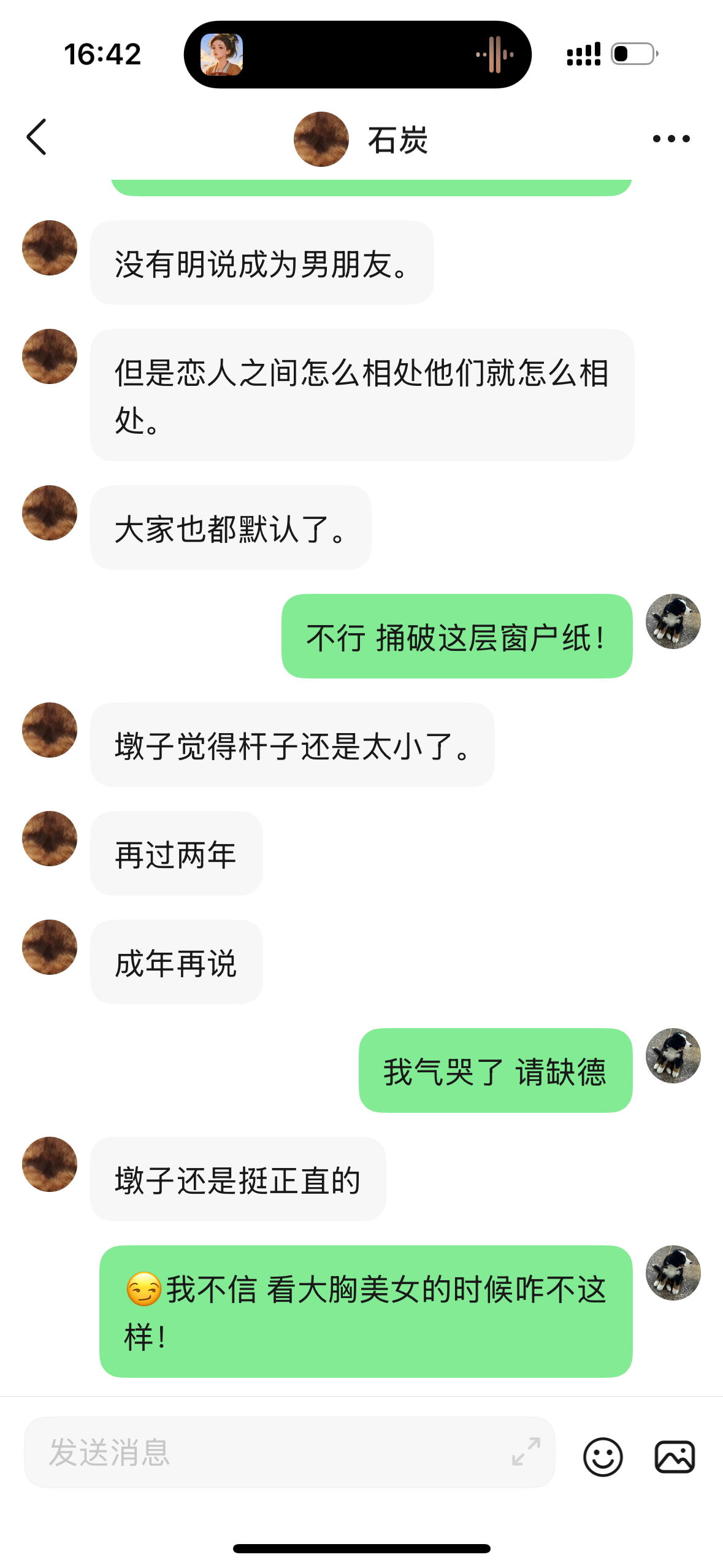Attach a picture to the chat

[x=675, y=1457]
